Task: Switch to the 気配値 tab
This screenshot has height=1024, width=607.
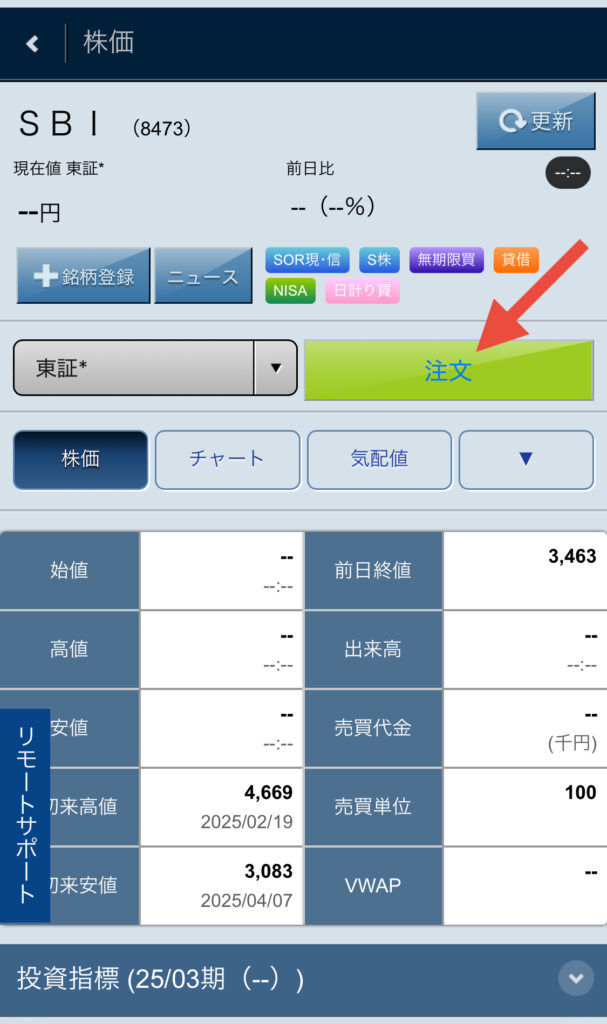Action: pos(379,460)
